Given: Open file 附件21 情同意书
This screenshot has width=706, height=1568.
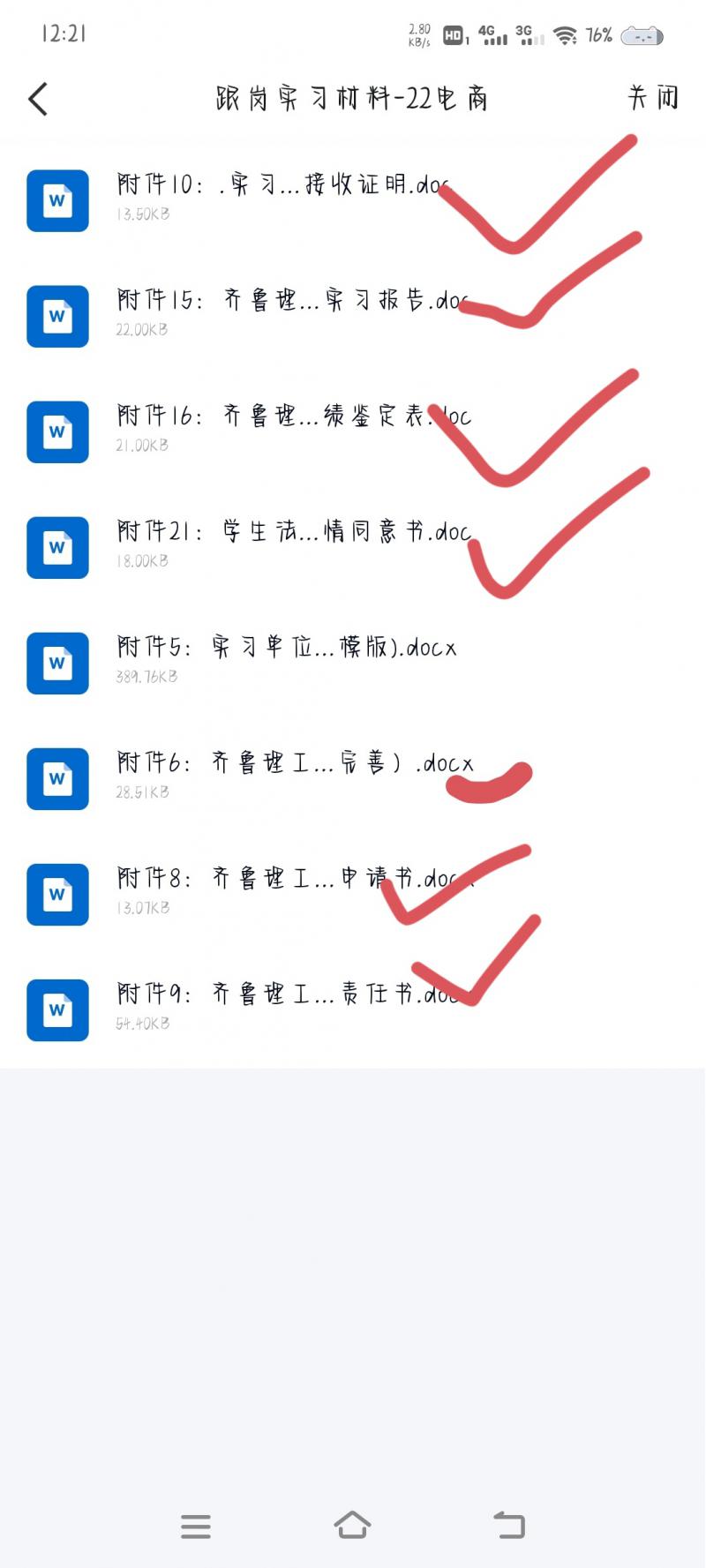Looking at the screenshot, I should coord(353,547).
